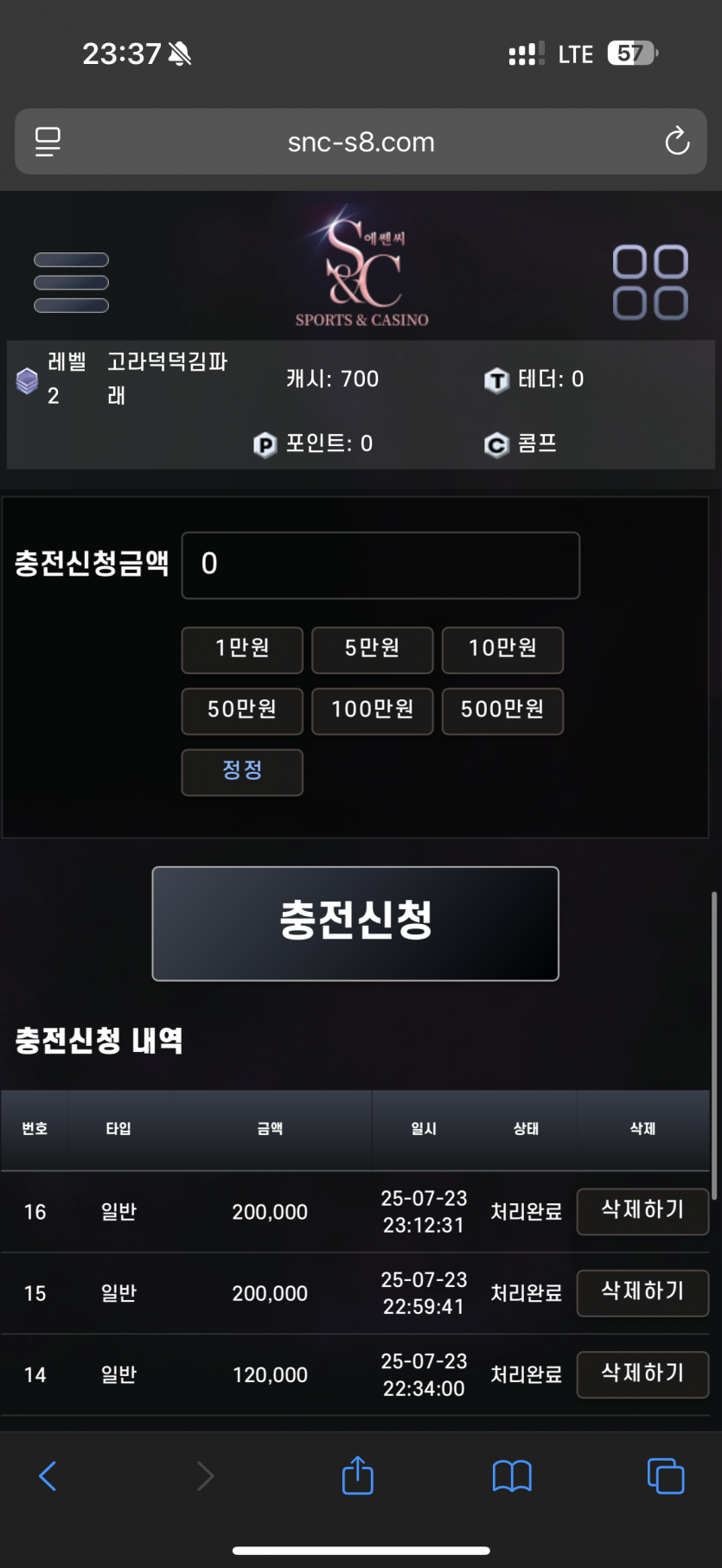Tap the 충전신청금액 amount field
722x1568 pixels.
coord(380,565)
